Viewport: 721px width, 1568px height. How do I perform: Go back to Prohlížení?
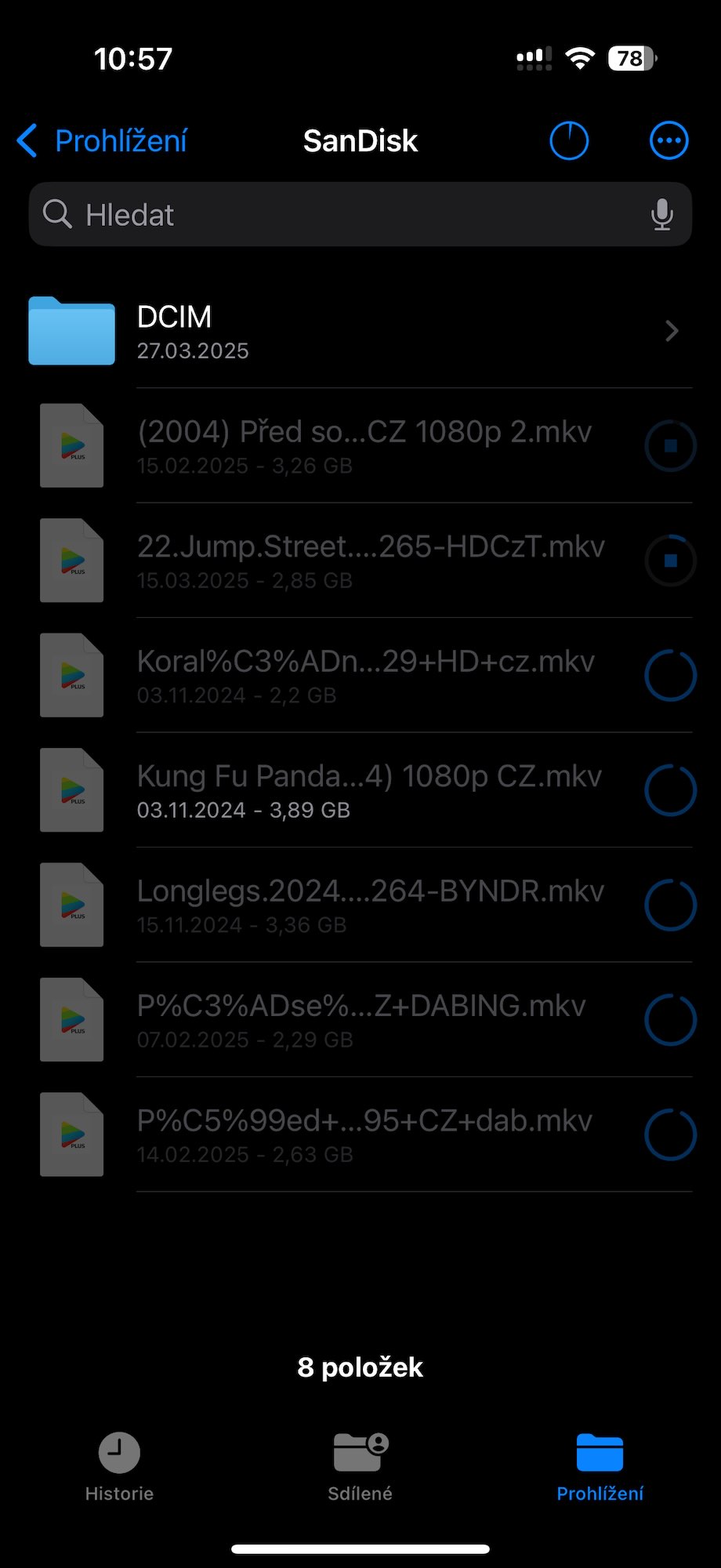click(102, 141)
